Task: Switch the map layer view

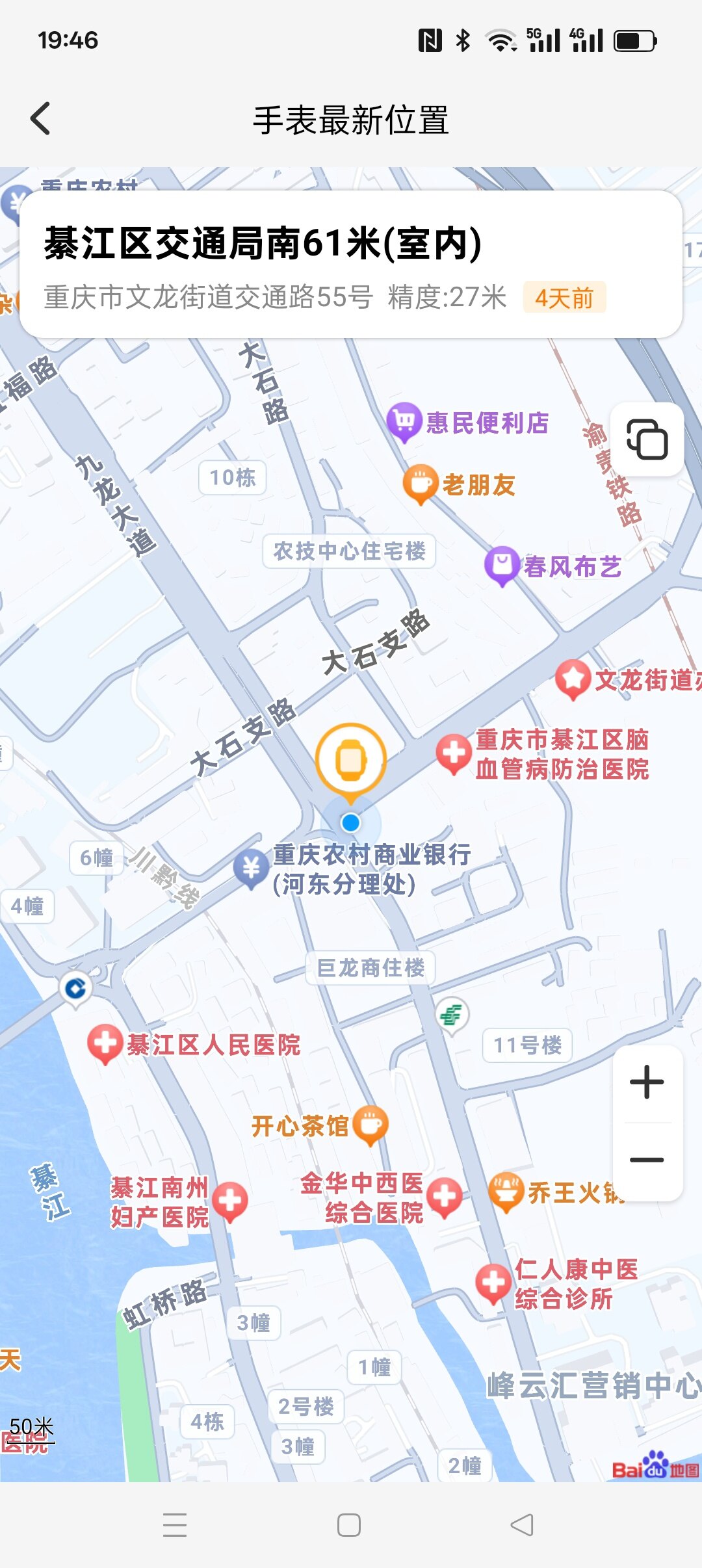Action: 647,440
